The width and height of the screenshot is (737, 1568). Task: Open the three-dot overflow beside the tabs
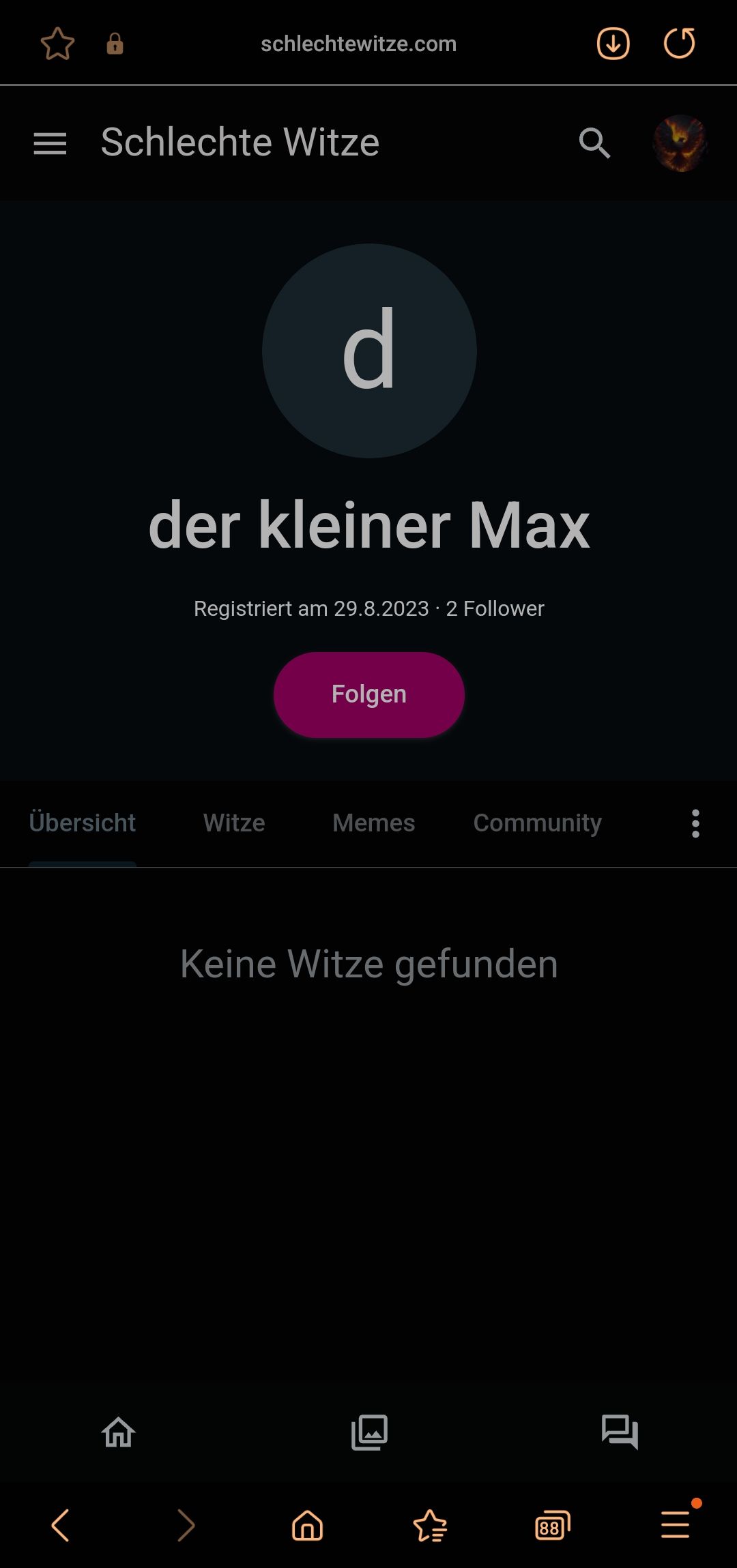click(x=695, y=823)
